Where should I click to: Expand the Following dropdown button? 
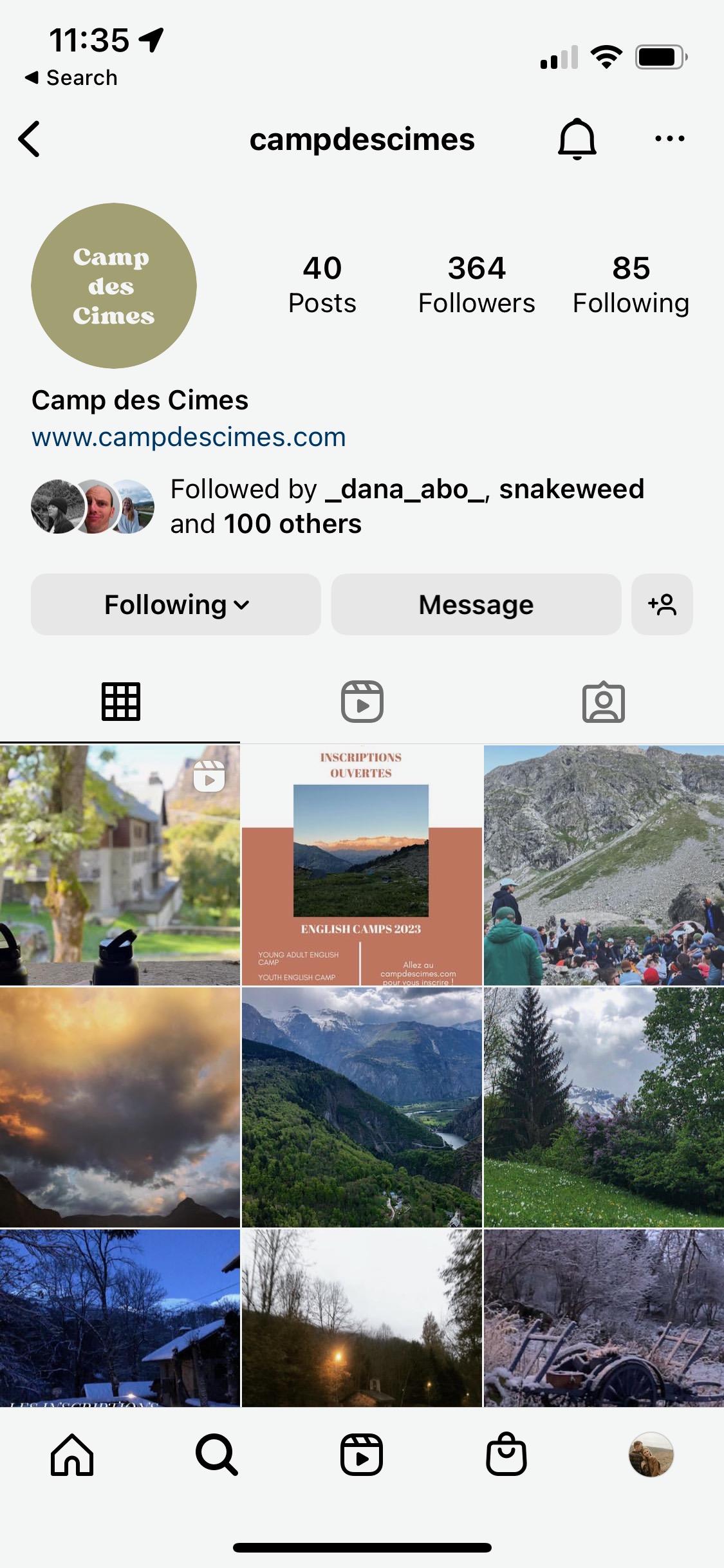(x=176, y=605)
